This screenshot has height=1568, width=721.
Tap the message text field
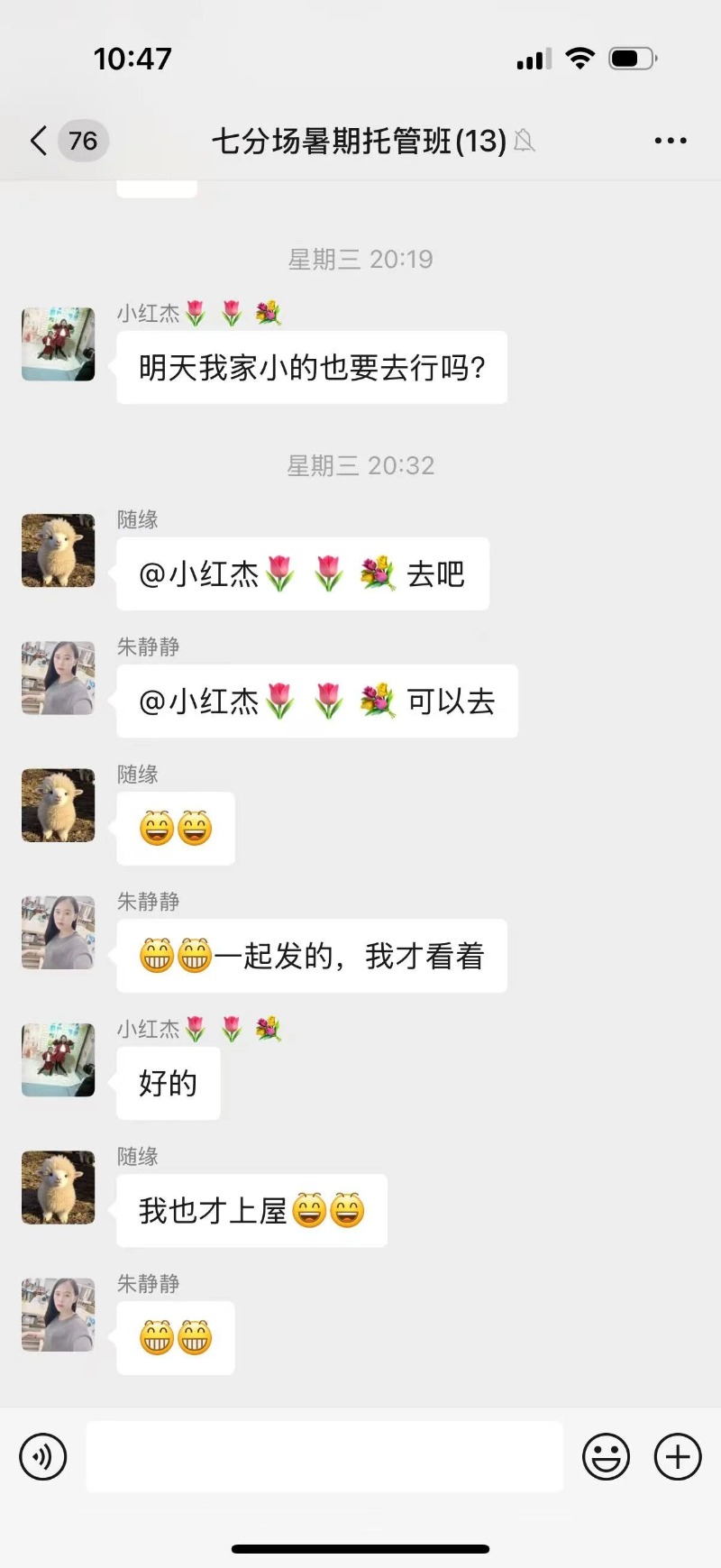pyautogui.click(x=324, y=1456)
